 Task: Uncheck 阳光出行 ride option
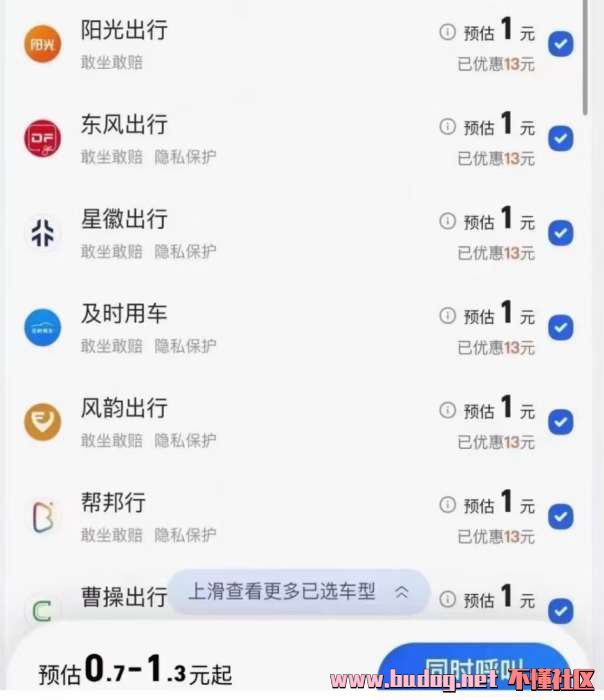(x=561, y=44)
